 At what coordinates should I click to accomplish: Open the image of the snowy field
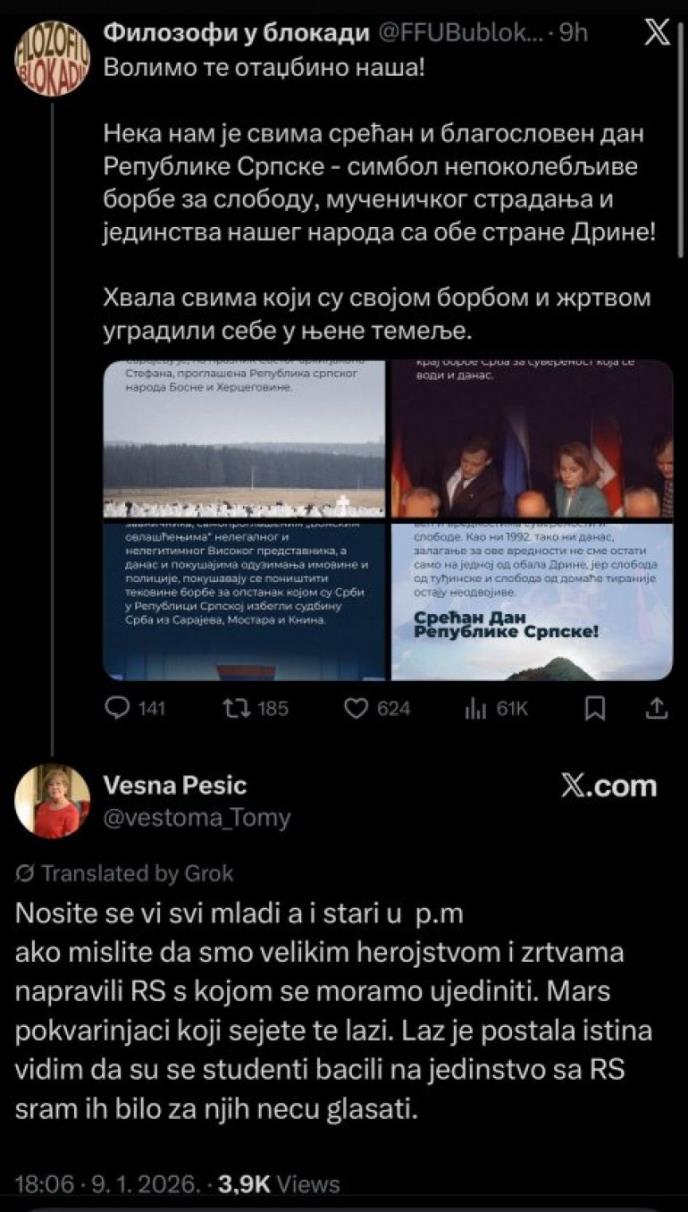tap(244, 438)
